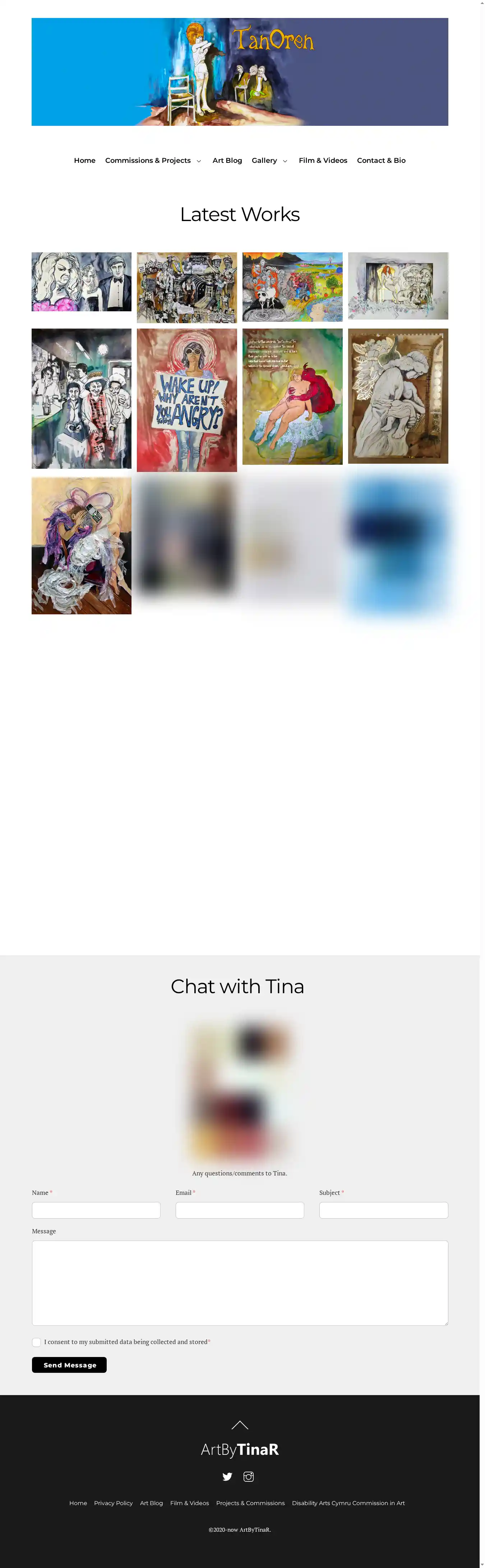Visit the Film & Videos page in top menu
The height and width of the screenshot is (1568, 485).
tap(323, 161)
